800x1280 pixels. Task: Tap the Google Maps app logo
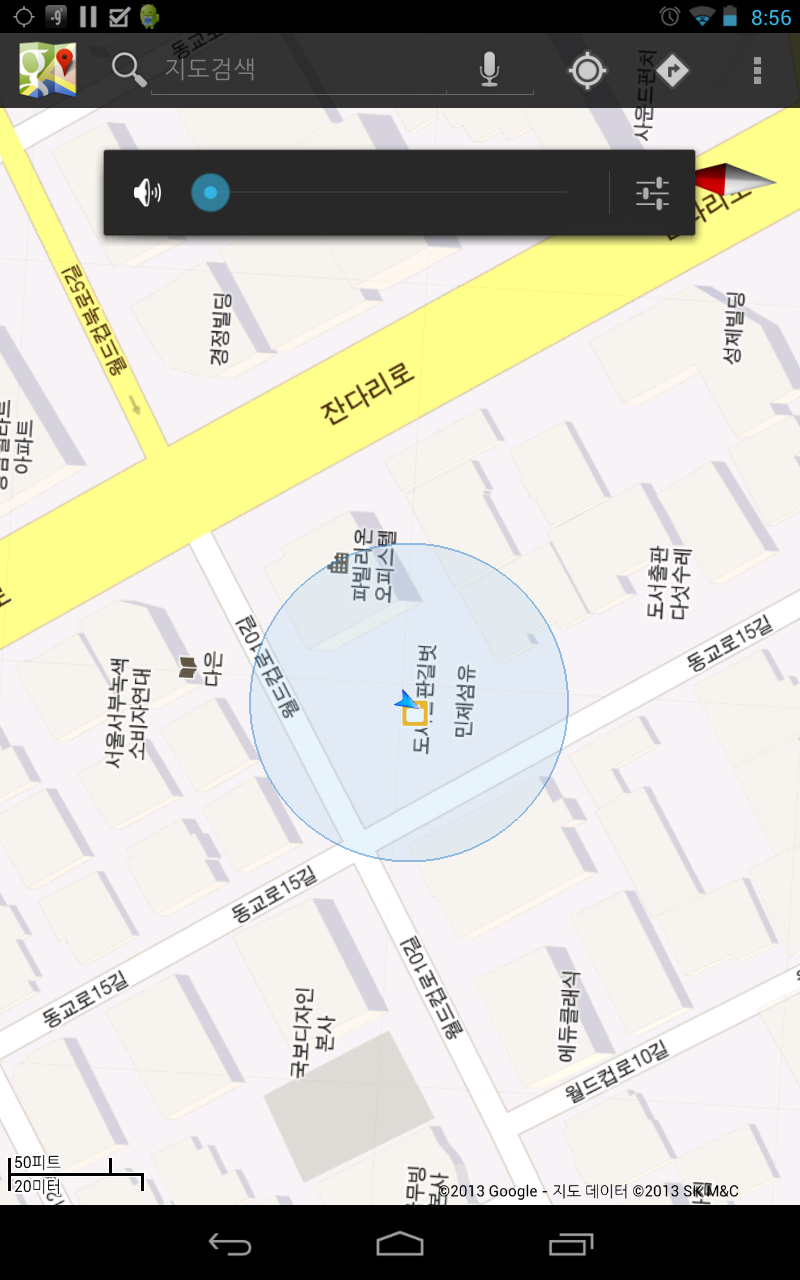pyautogui.click(x=48, y=70)
